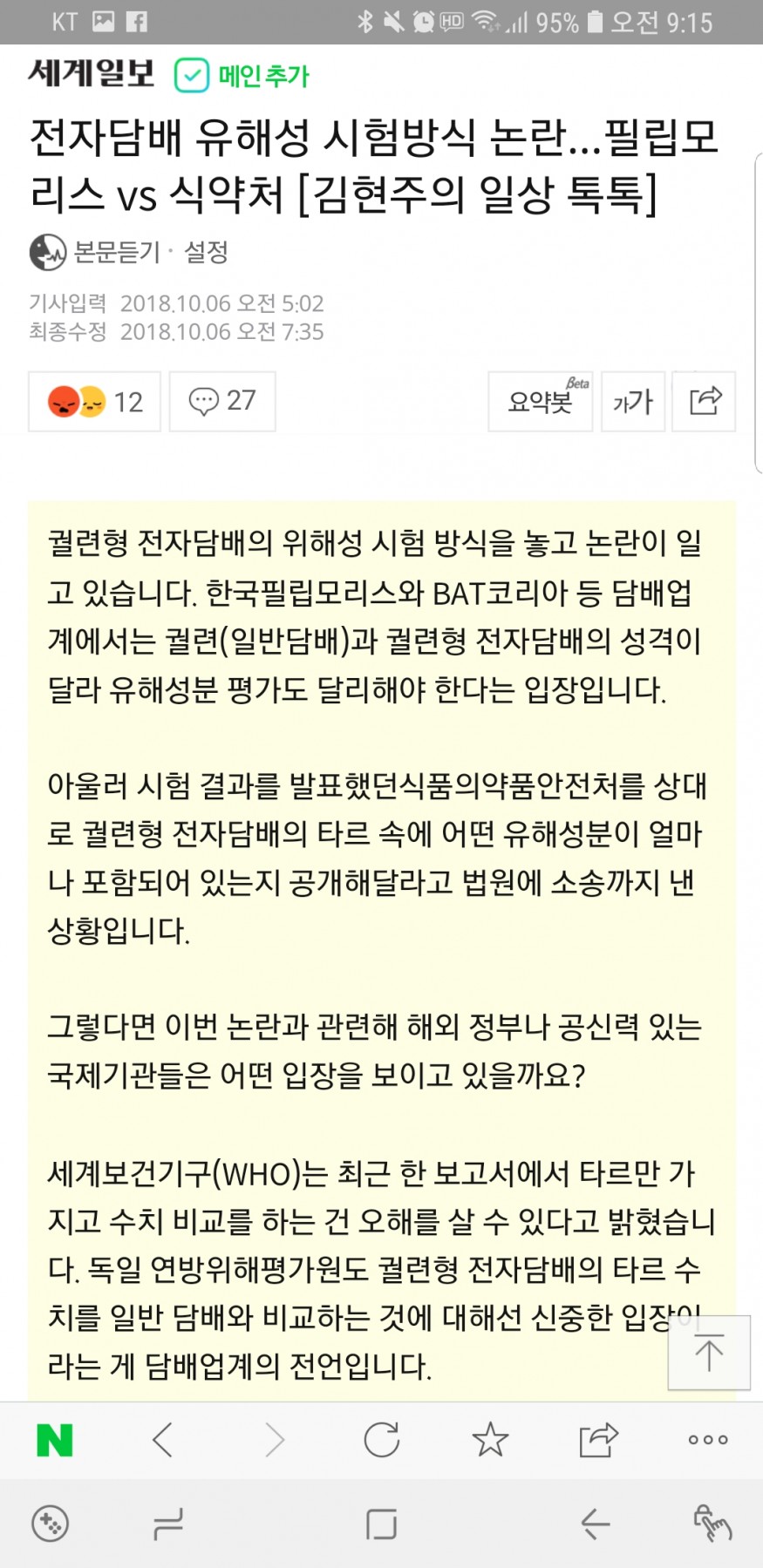Open 요약봇 article summary
This screenshot has height=1568, width=763.
541,401
